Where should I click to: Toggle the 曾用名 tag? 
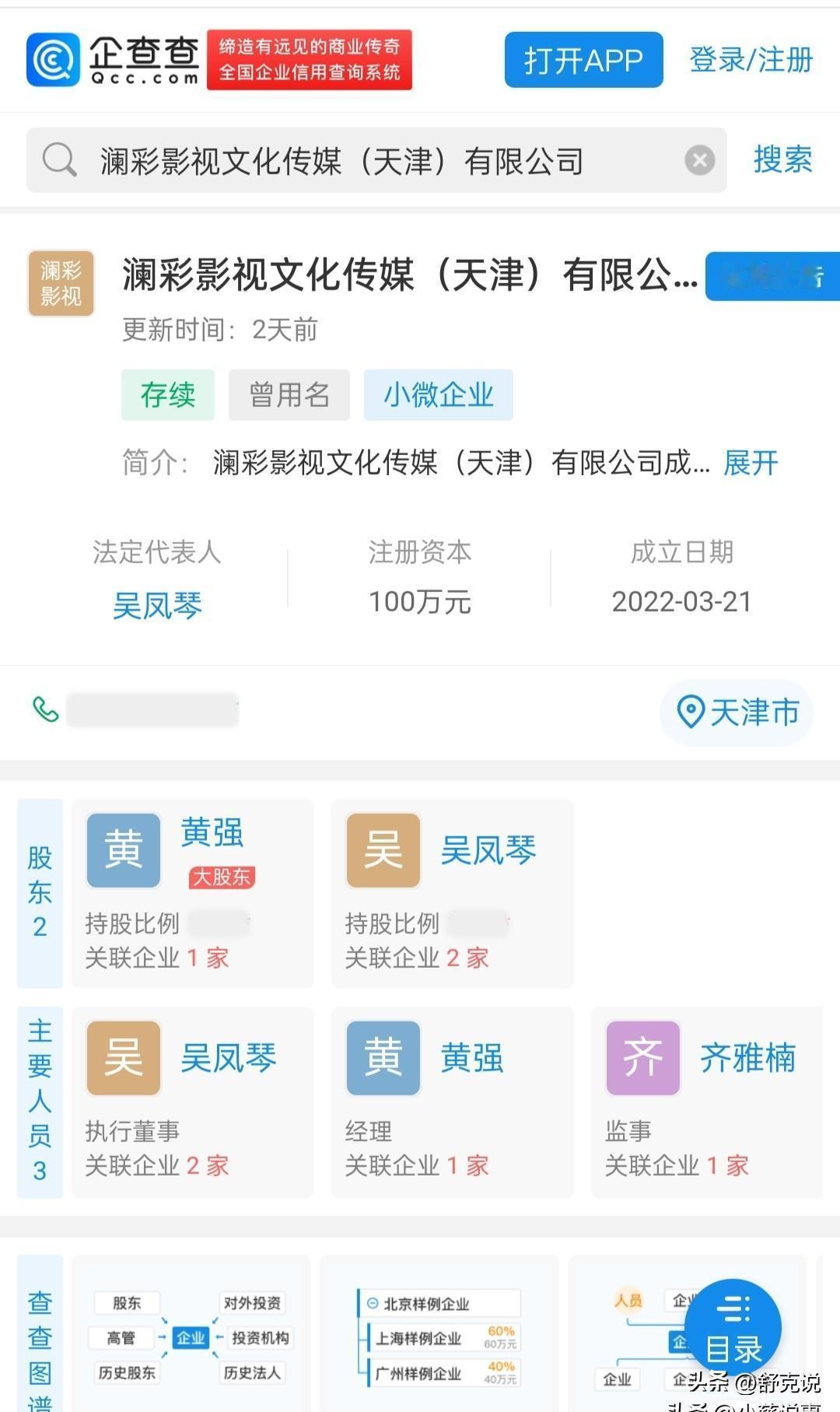[x=289, y=395]
